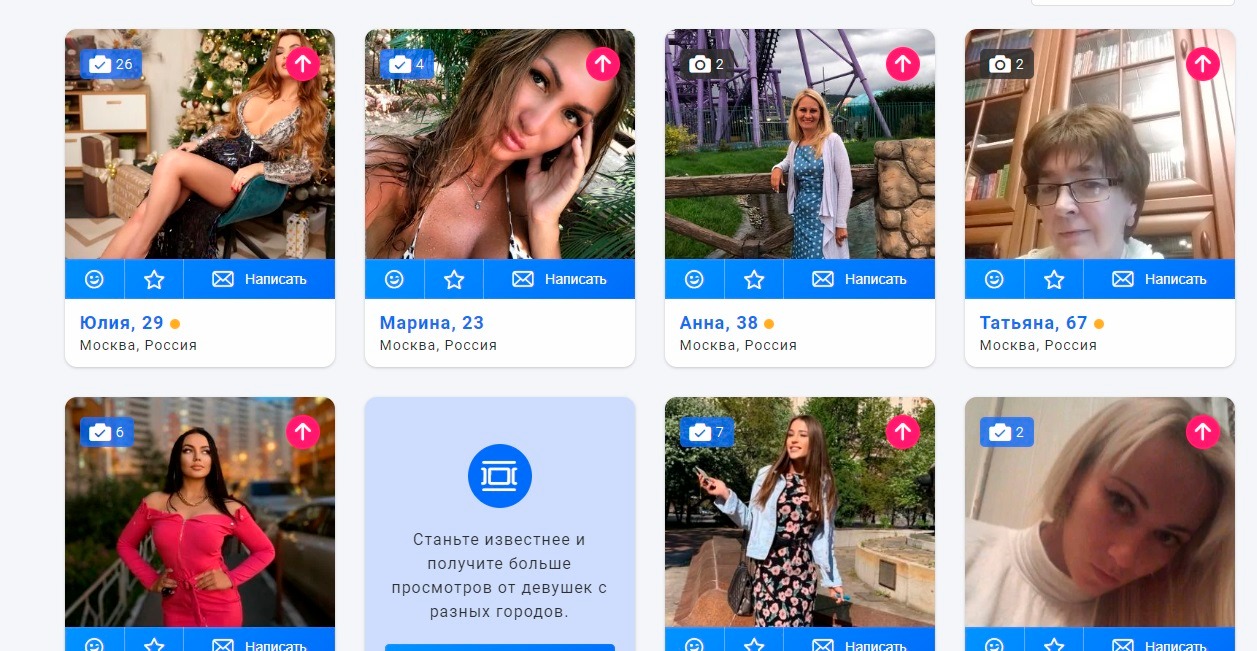The image size is (1257, 651).
Task: Message Татьяна with Написать button
Action: point(1159,279)
